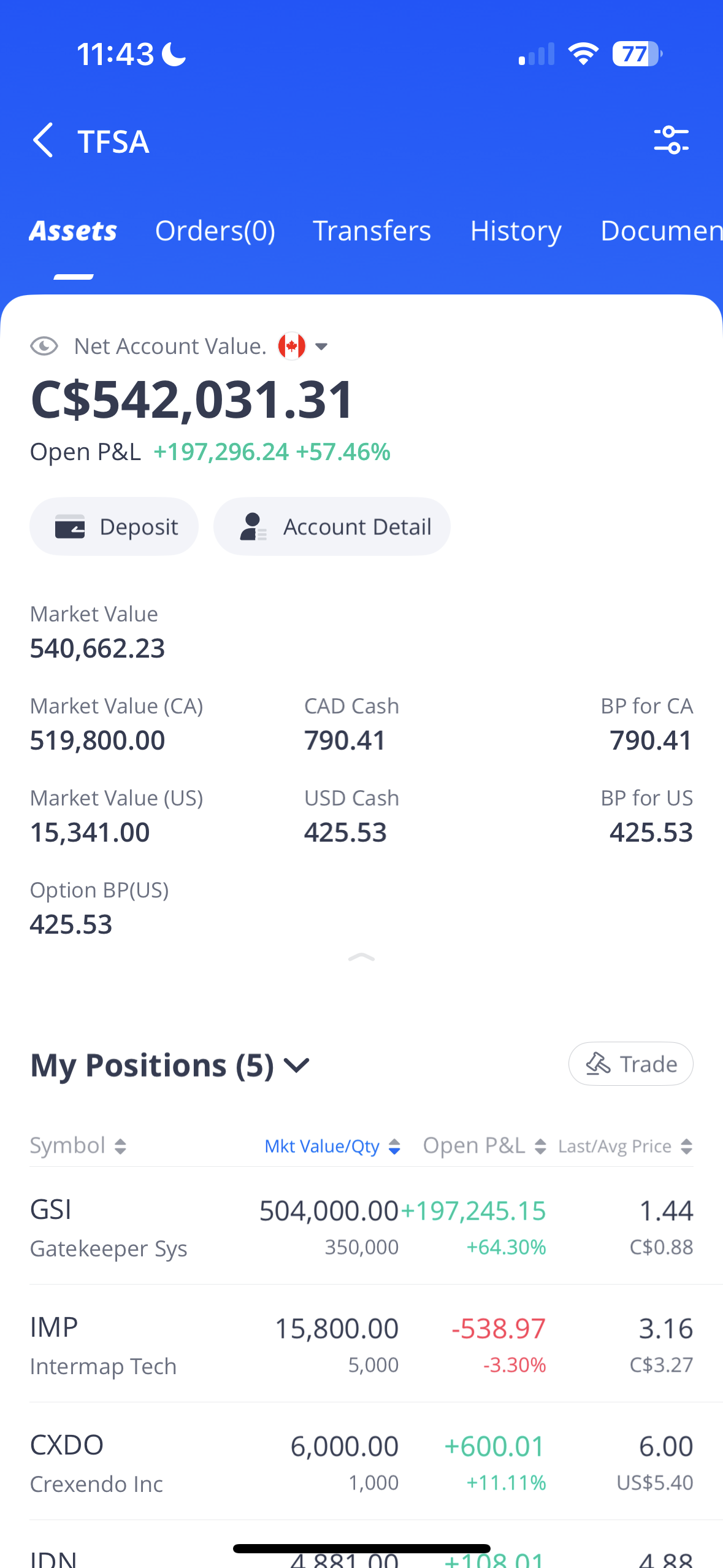Open the GSI Gatekeeper Sys position

(361, 1226)
